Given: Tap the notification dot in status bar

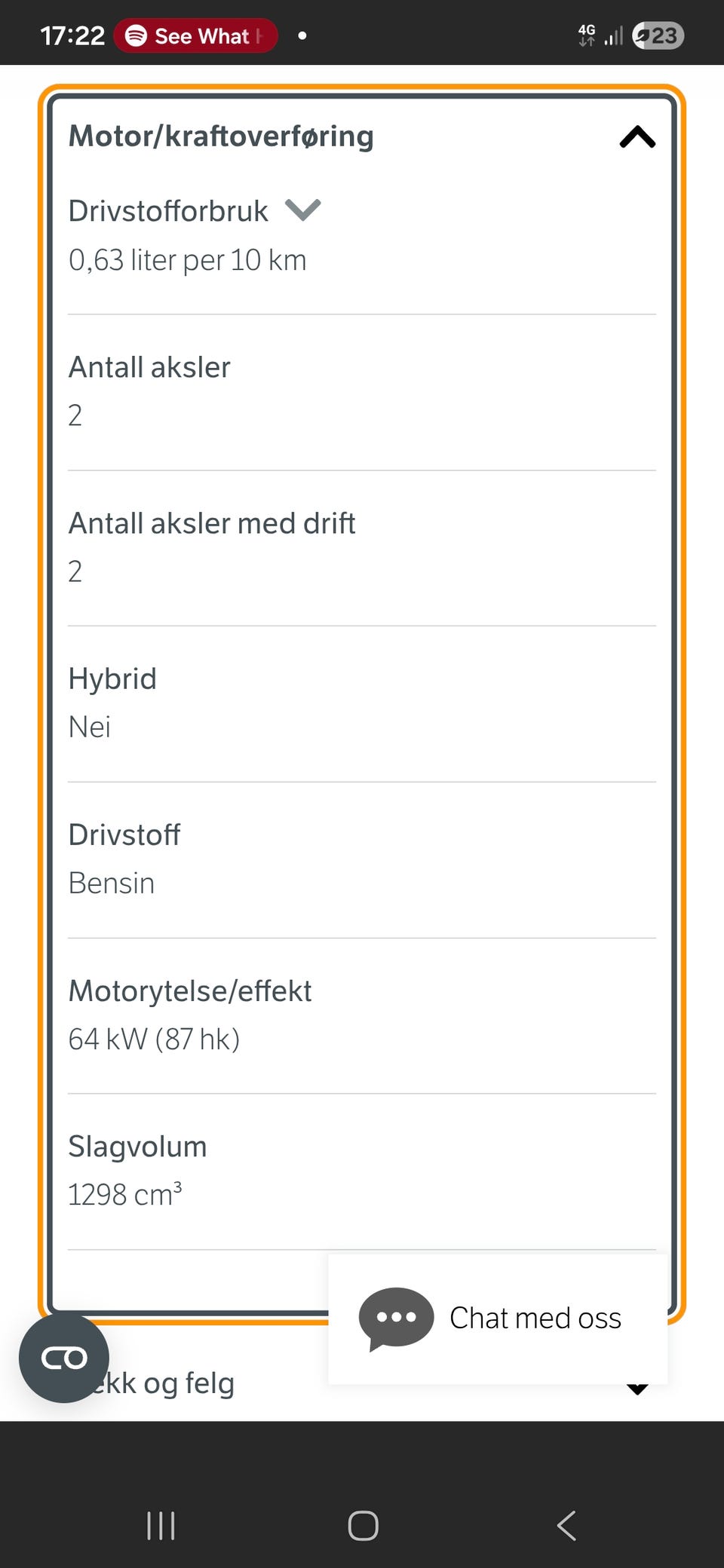Looking at the screenshot, I should pos(301,35).
